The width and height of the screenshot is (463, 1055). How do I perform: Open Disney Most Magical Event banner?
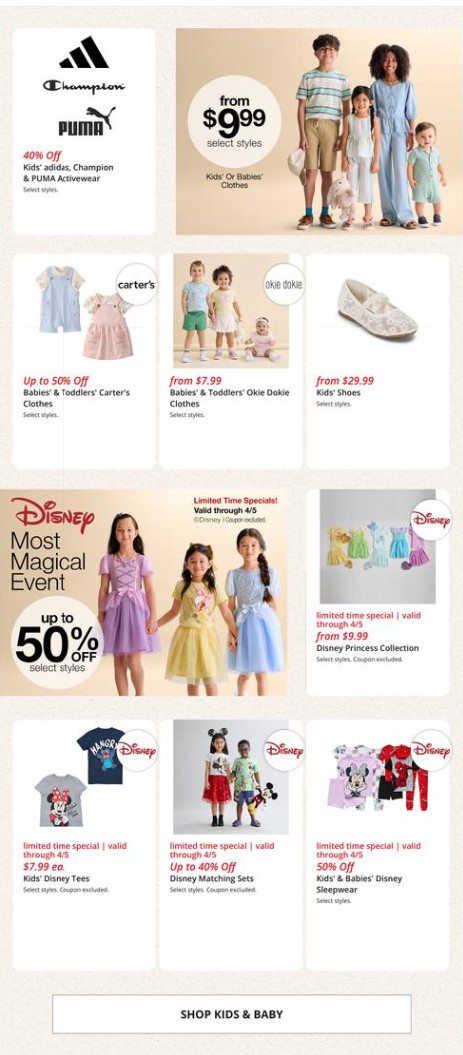(143, 593)
